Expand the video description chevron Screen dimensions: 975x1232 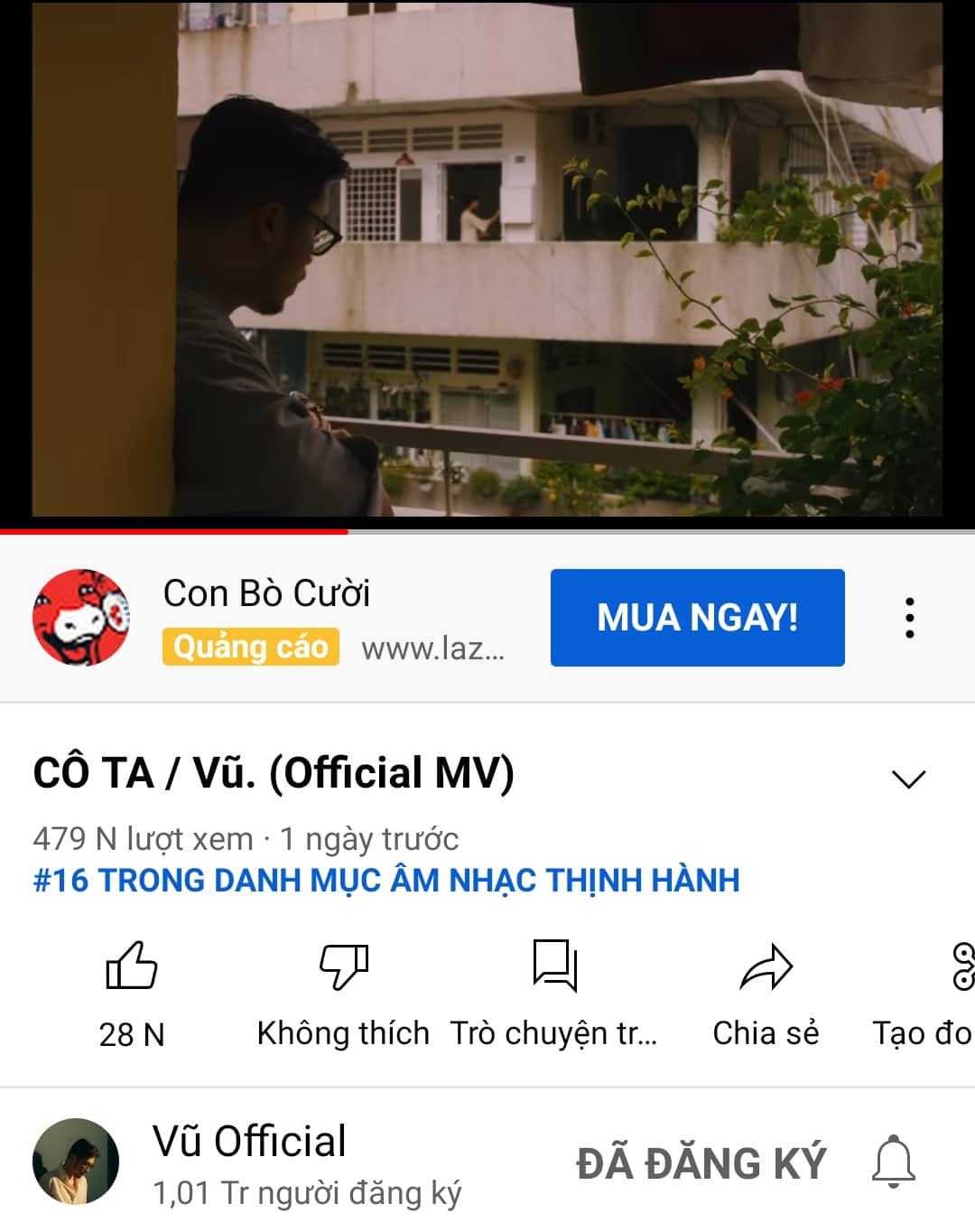click(x=908, y=779)
